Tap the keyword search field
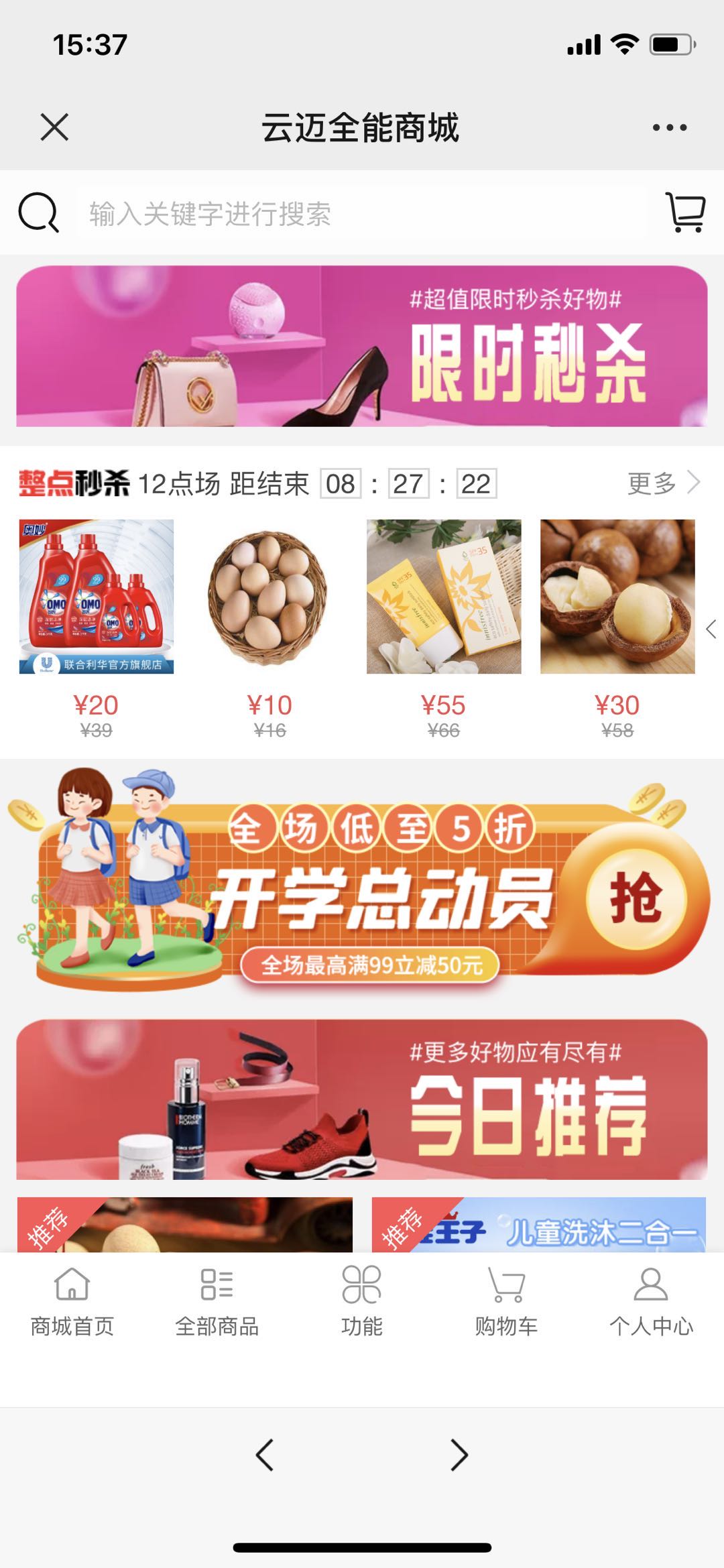This screenshot has width=724, height=1568. (x=361, y=214)
